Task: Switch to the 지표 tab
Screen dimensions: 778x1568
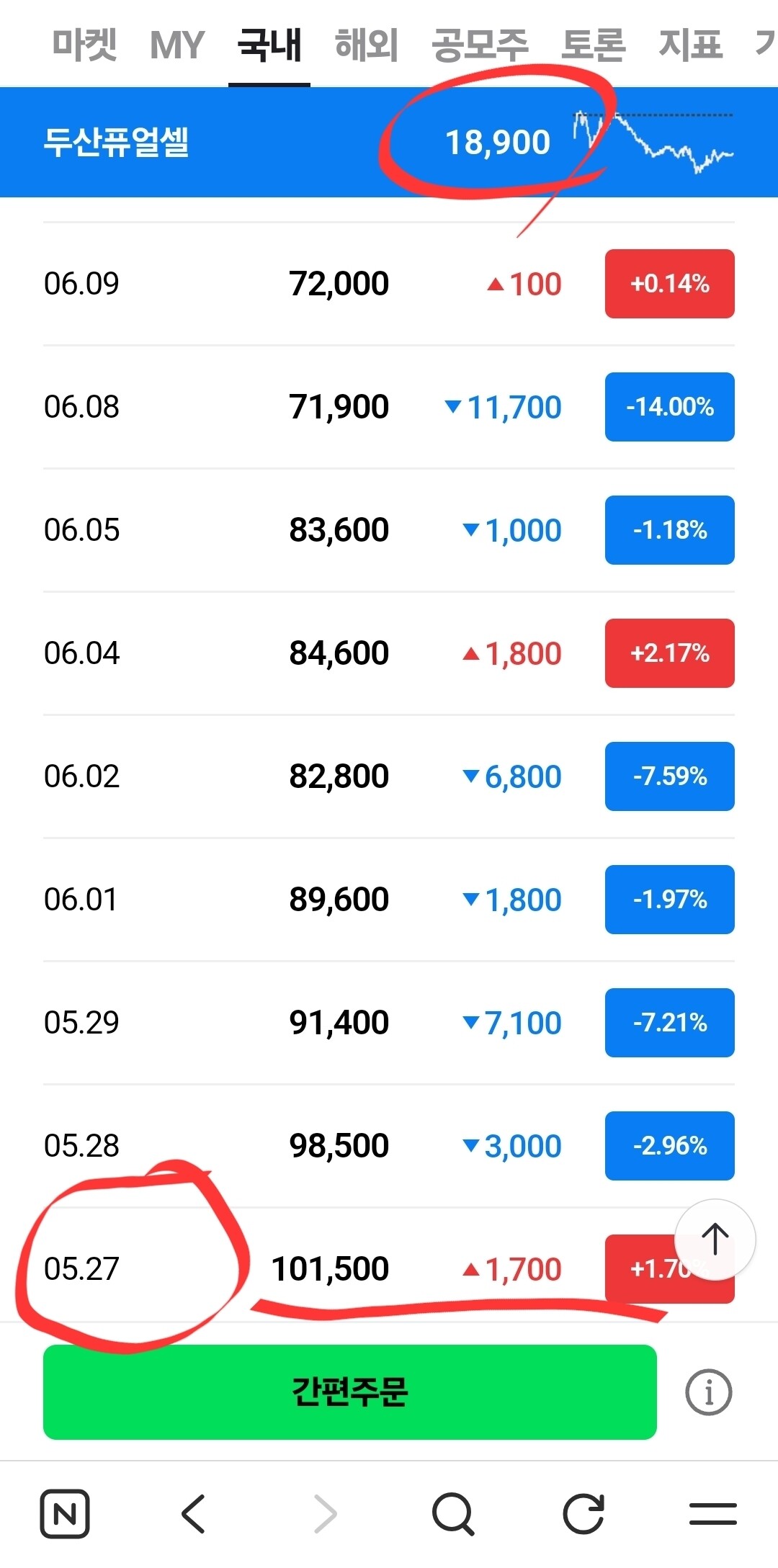Action: point(690,45)
